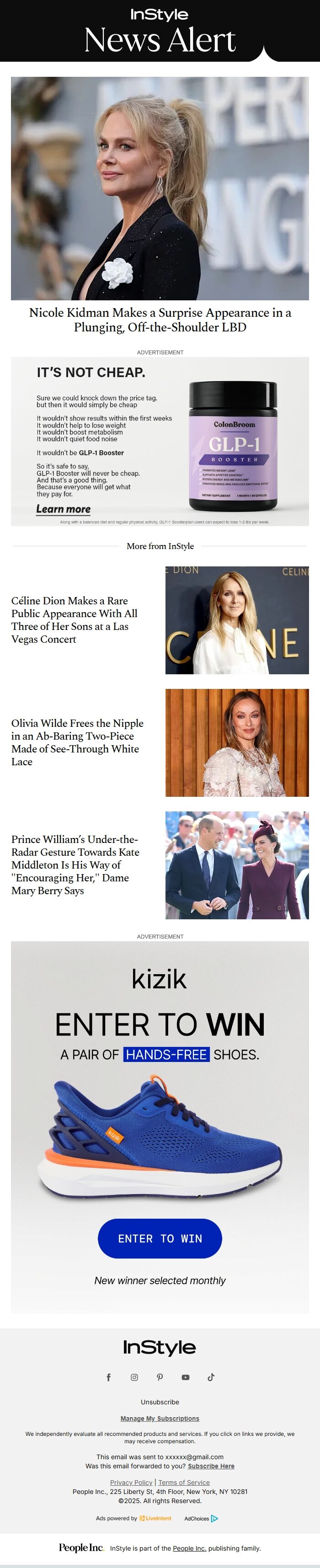This screenshot has width=320, height=1568.
Task: Open AdChoices info
Action: click(x=201, y=1518)
